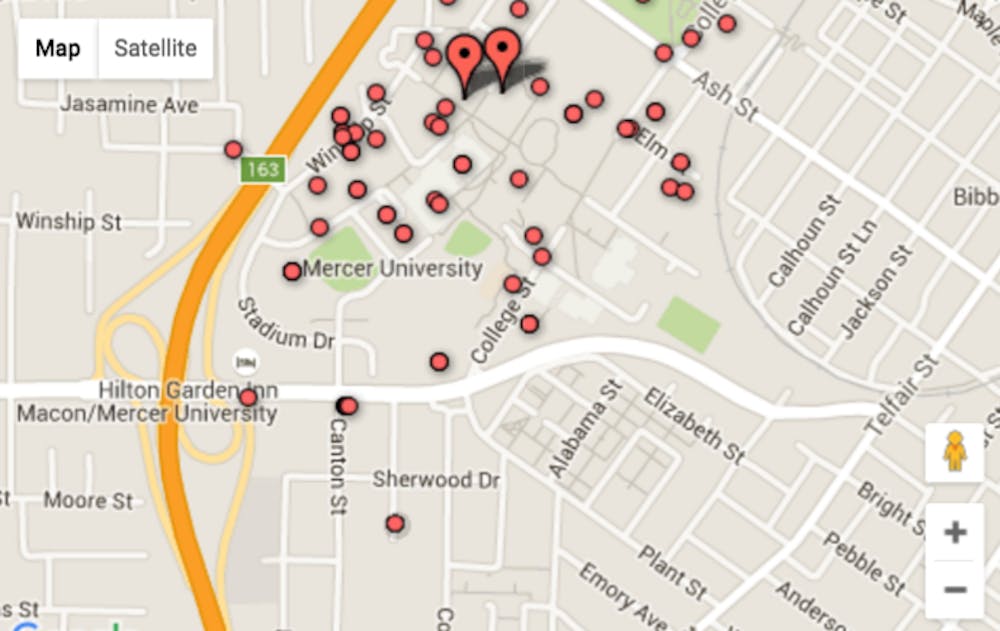Screen dimensions: 1000x631
Task: Select marker near Jasamine Ave
Action: pyautogui.click(x=233, y=149)
